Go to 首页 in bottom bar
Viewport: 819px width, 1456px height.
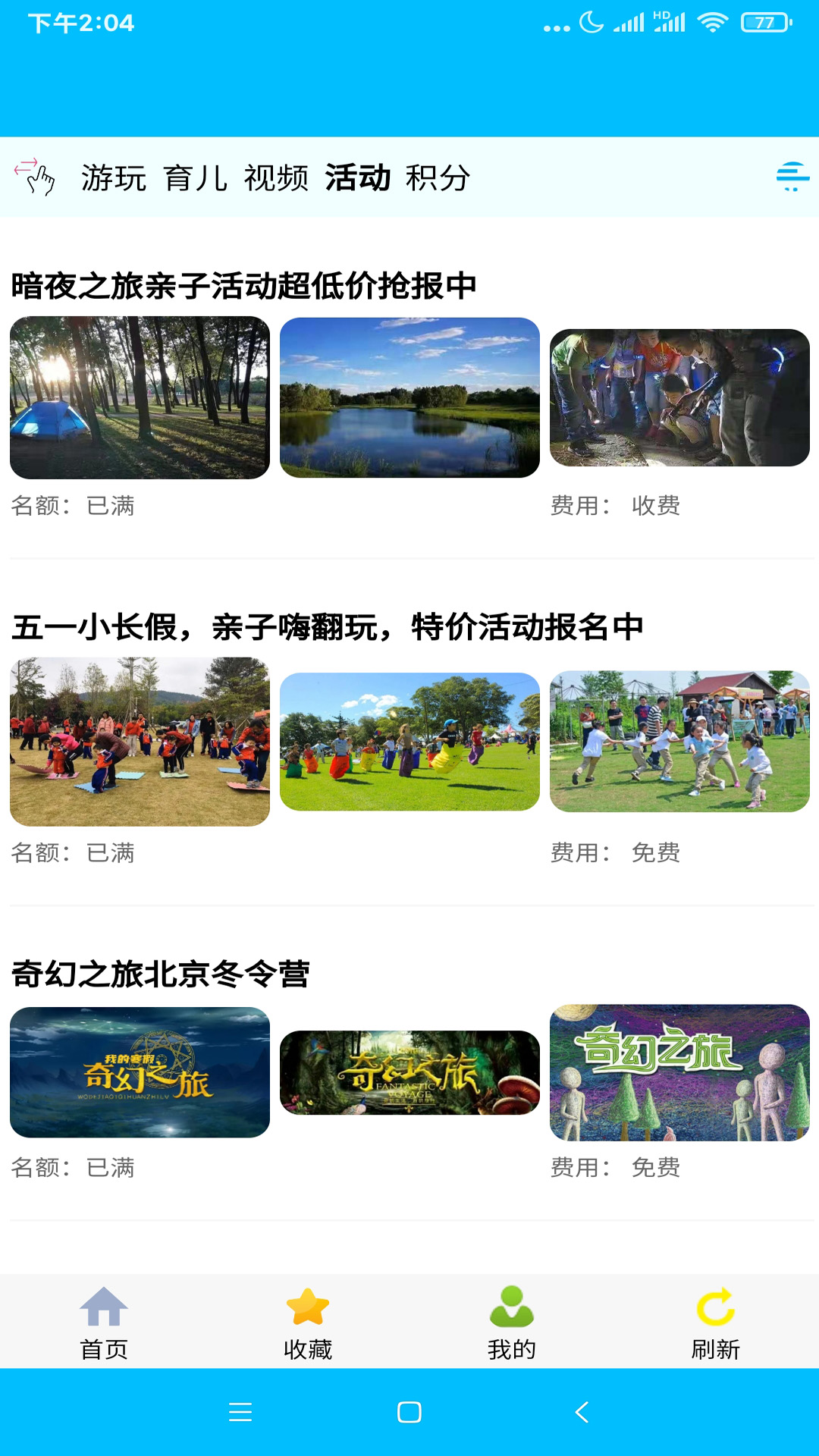tap(104, 1323)
